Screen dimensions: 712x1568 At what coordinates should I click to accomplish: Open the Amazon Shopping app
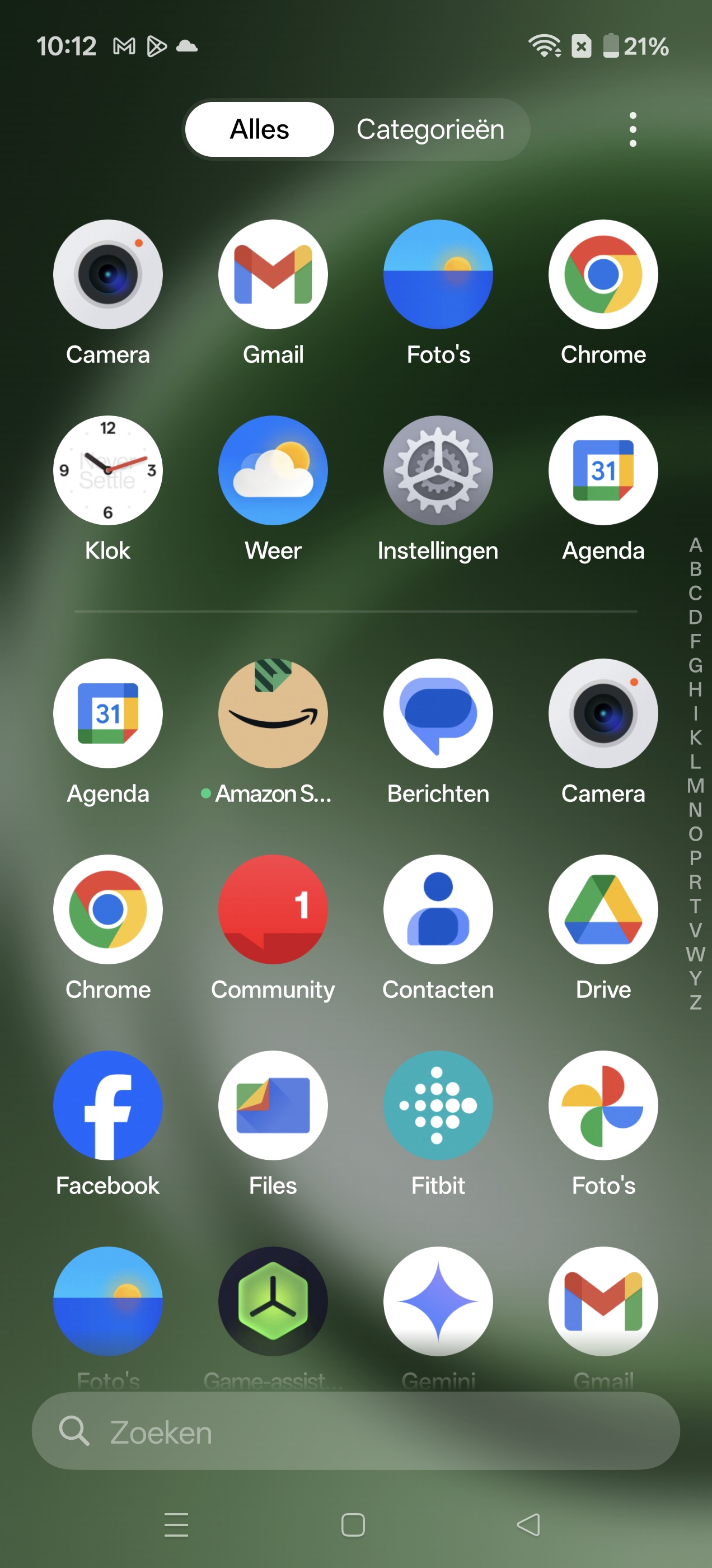pyautogui.click(x=273, y=713)
